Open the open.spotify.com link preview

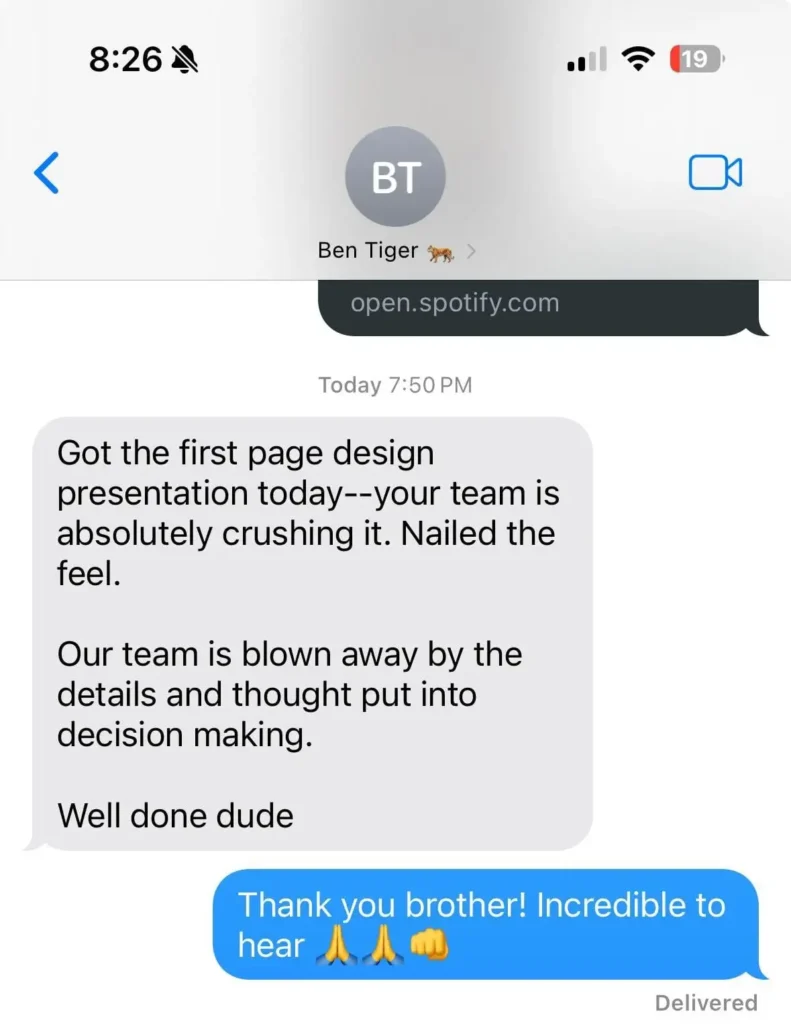pyautogui.click(x=540, y=305)
